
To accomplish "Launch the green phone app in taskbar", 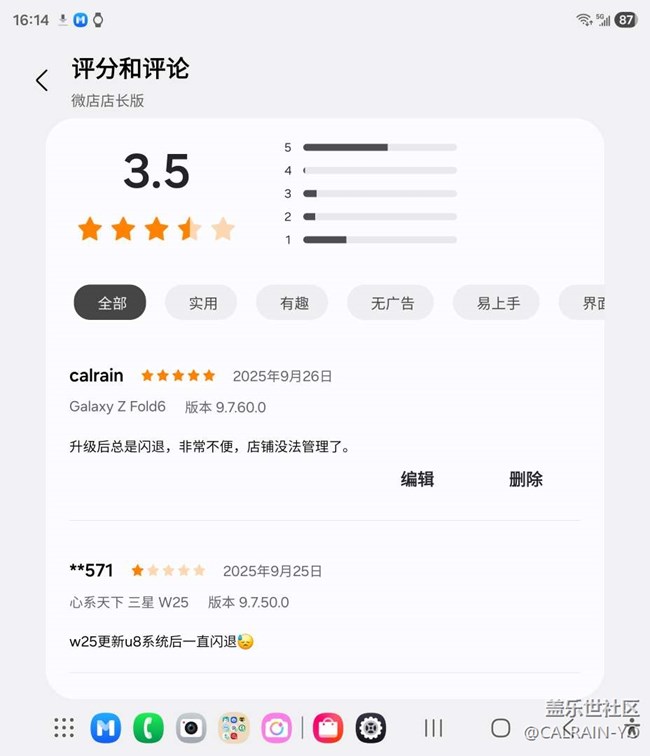I will click(x=148, y=728).
